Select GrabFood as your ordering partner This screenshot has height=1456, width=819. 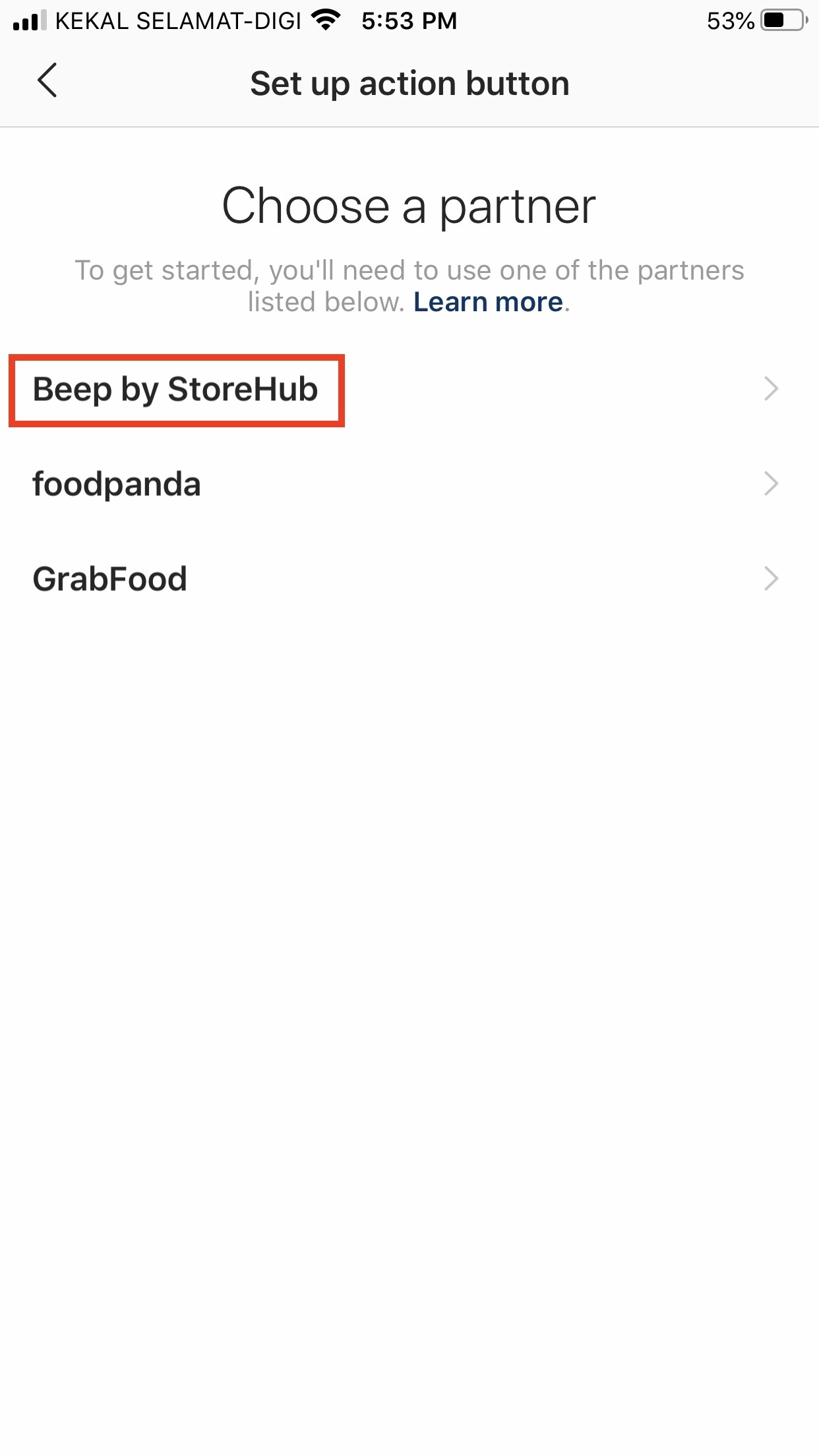(x=110, y=580)
